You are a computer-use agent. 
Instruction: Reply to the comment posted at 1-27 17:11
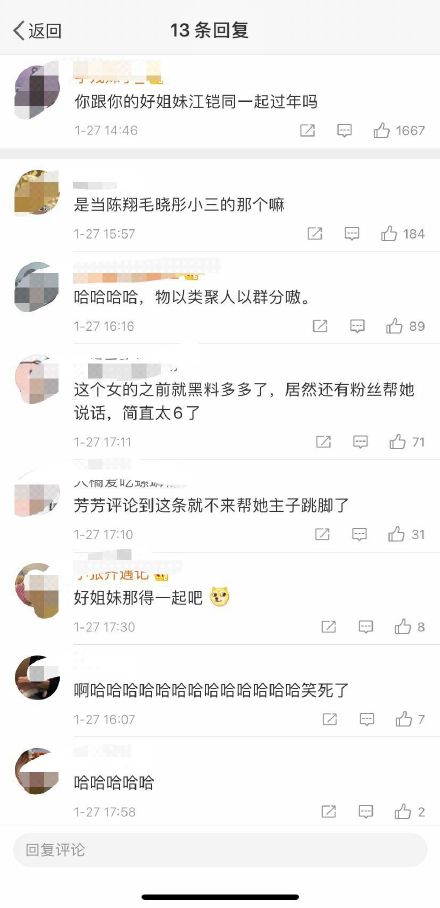coord(360,442)
